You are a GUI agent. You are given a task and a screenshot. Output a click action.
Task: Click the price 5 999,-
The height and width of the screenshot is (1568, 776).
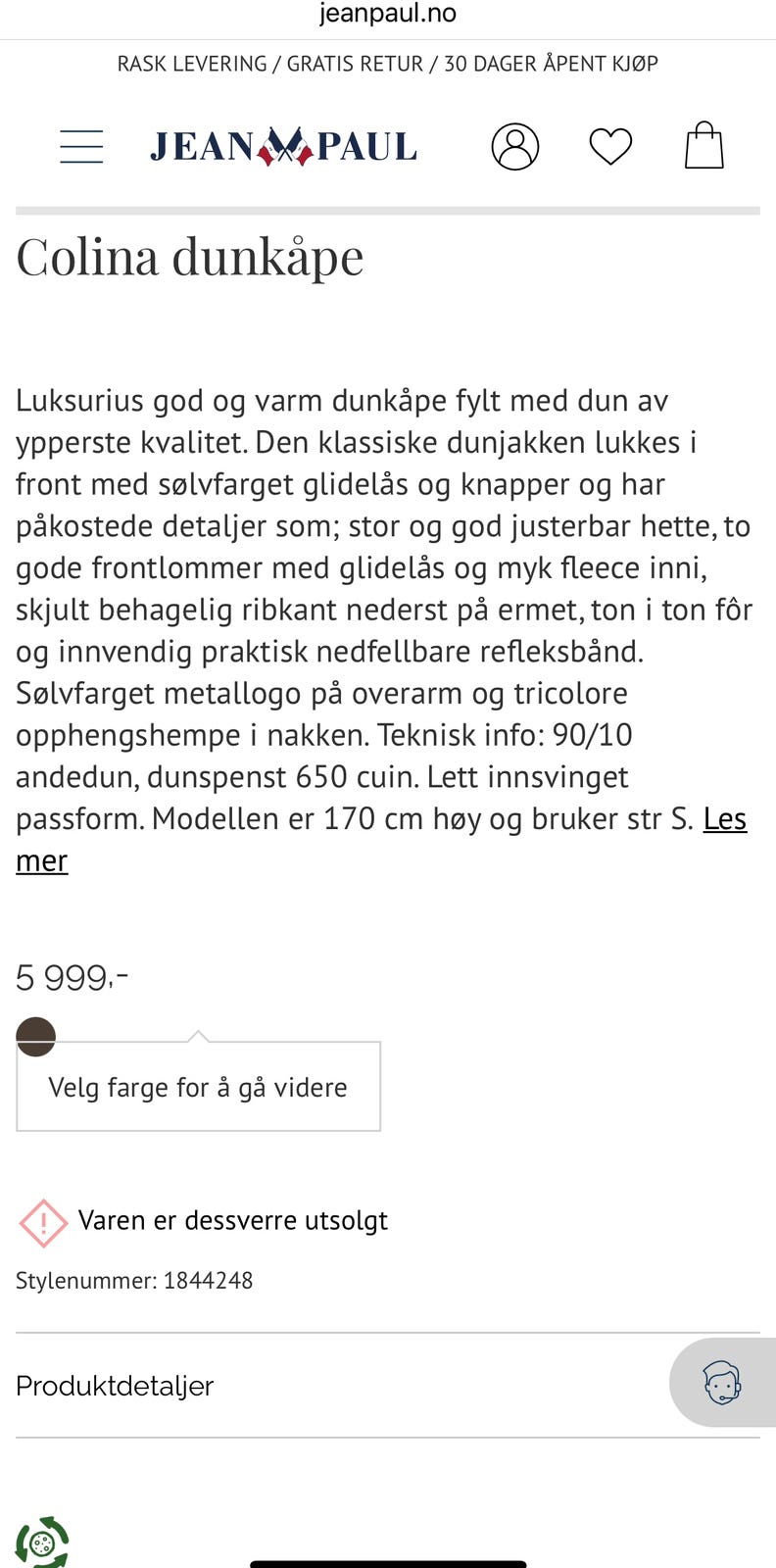point(72,975)
